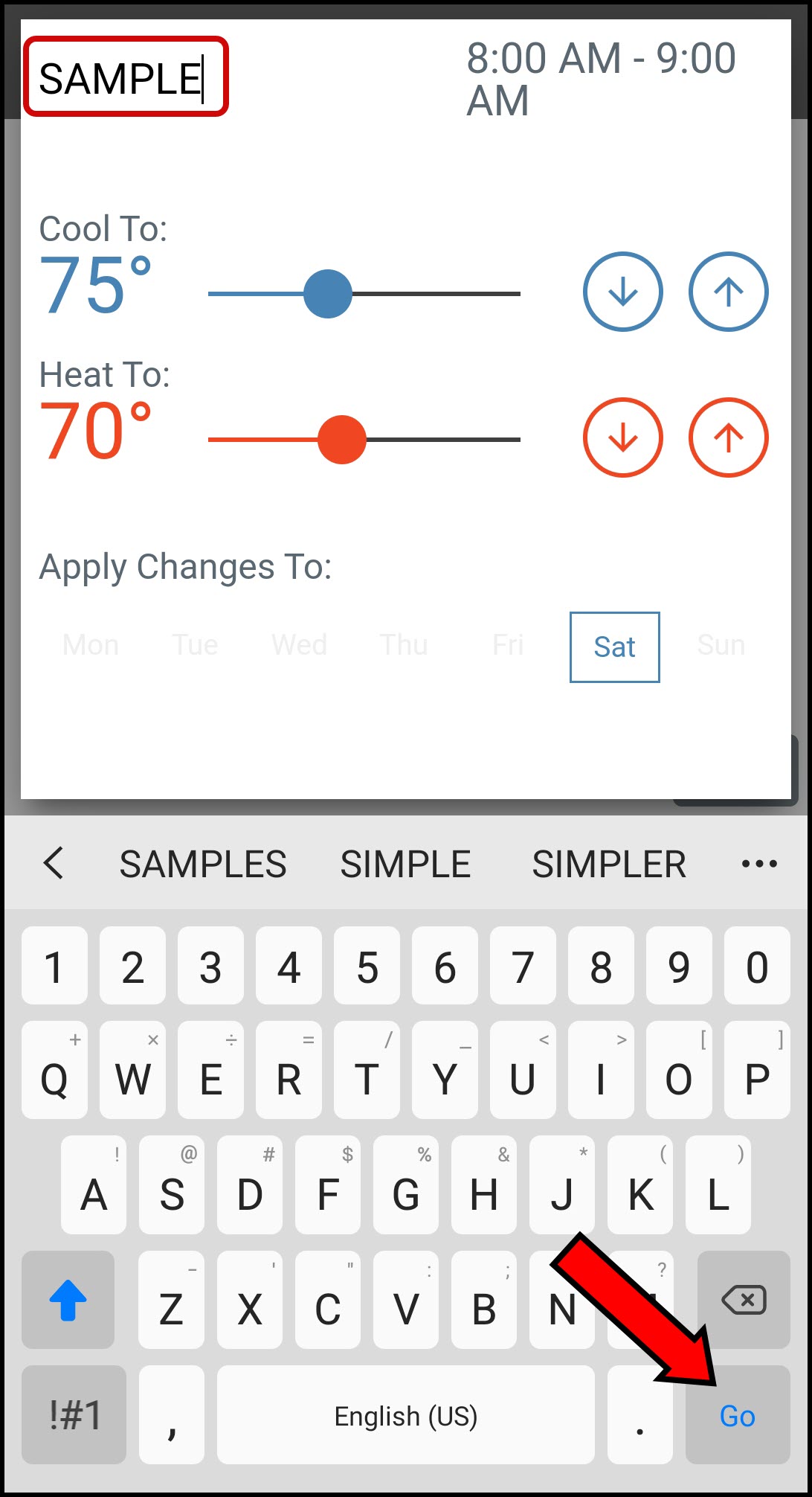Select Wed in Apply Changes To

click(299, 645)
